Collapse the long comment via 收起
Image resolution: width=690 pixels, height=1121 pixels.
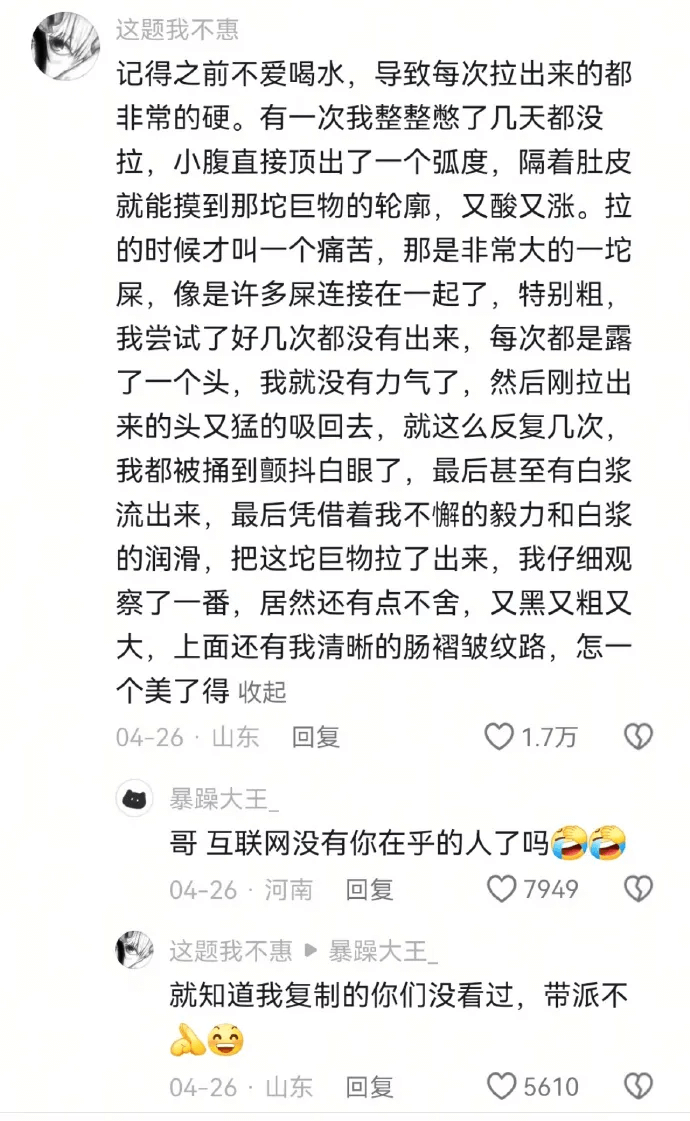pos(262,692)
